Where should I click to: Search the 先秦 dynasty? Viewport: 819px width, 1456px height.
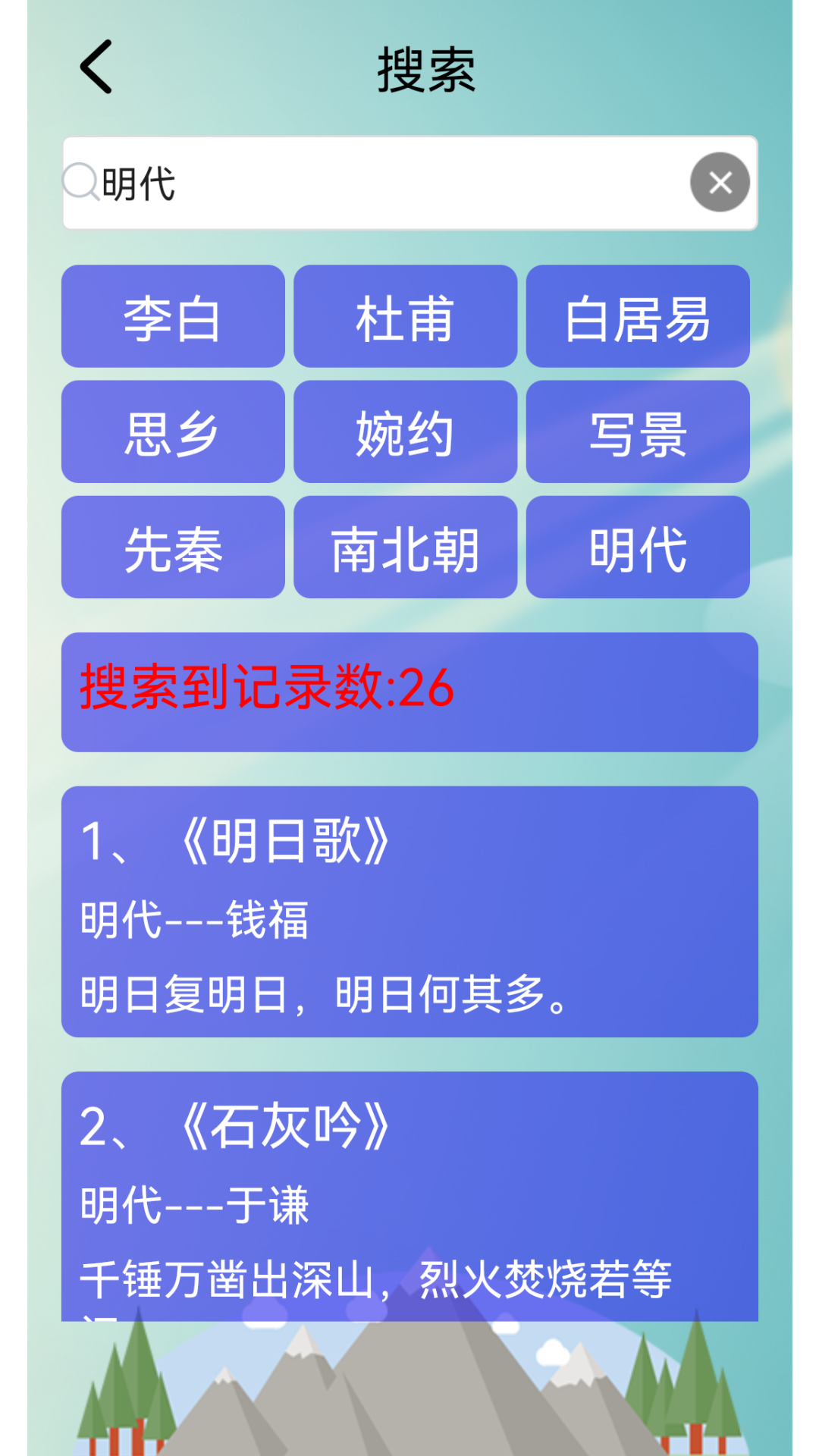173,548
